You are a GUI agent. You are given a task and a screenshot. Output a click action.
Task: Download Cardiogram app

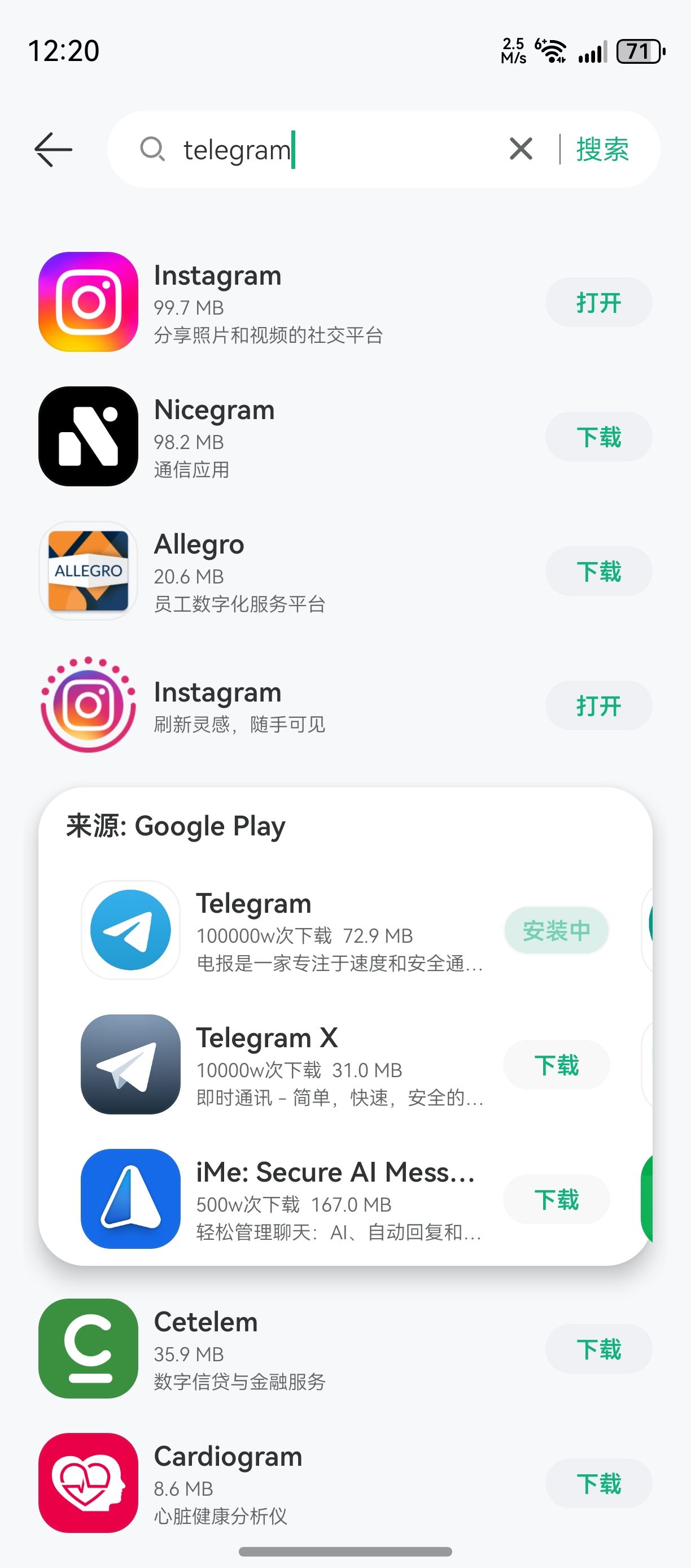[598, 1484]
